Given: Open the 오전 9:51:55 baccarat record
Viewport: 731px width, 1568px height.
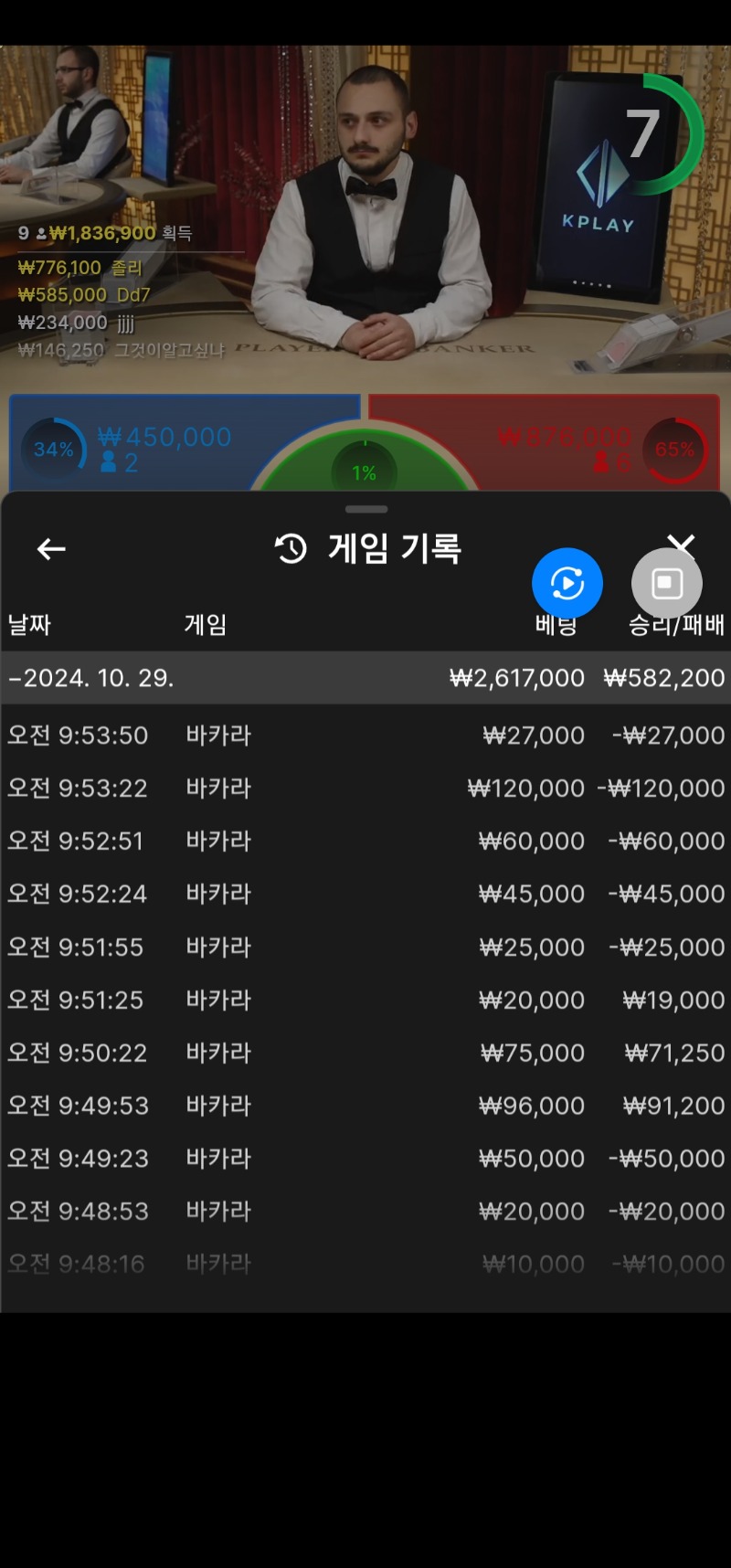Looking at the screenshot, I should [365, 948].
